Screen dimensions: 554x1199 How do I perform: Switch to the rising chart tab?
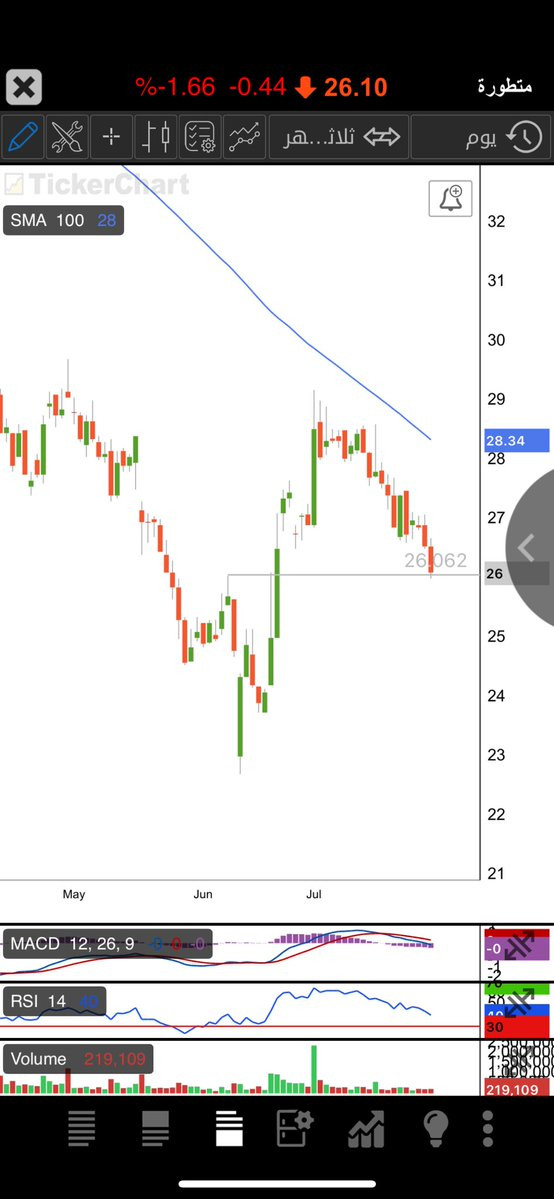(366, 1129)
